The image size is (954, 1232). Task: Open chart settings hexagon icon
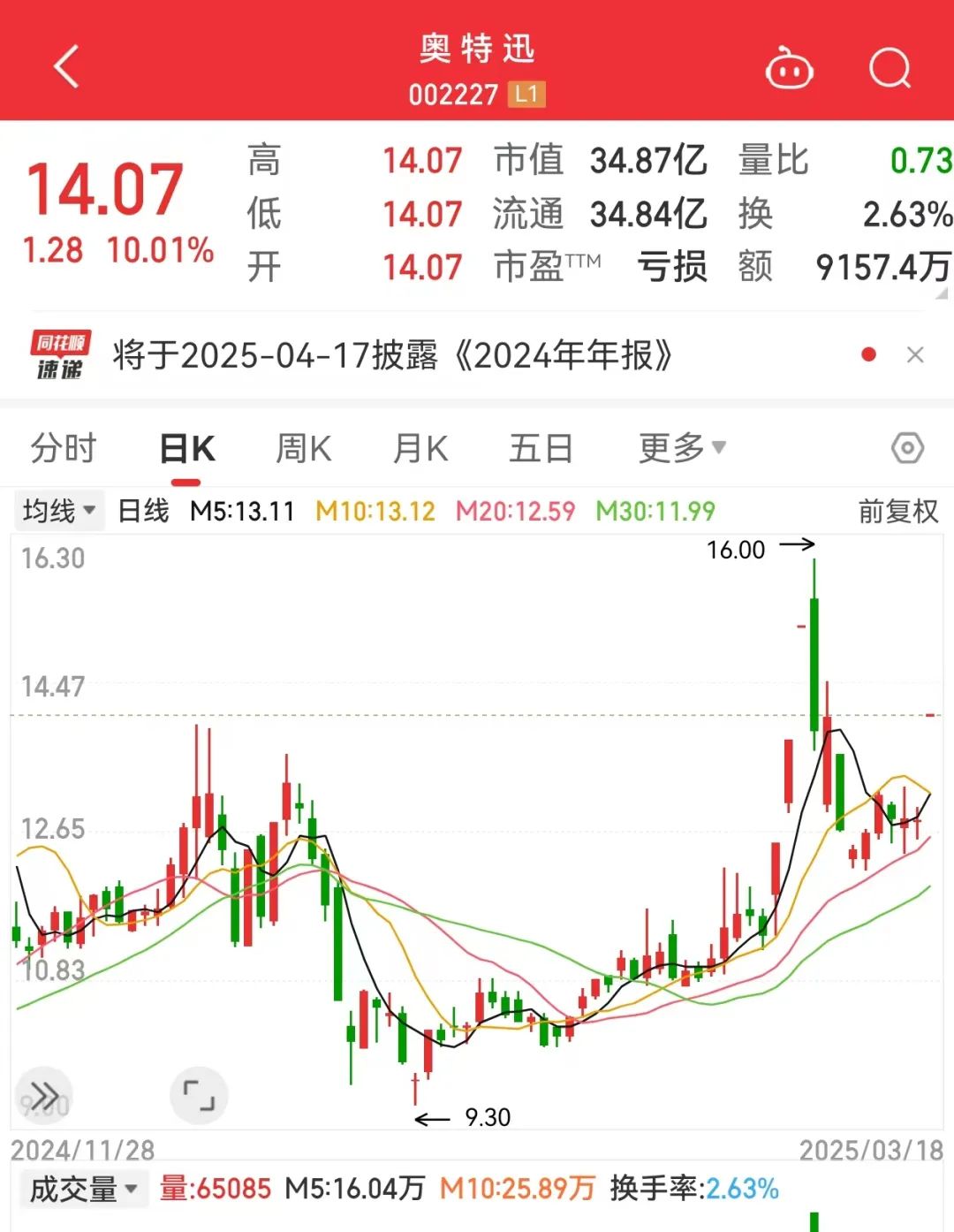click(907, 448)
